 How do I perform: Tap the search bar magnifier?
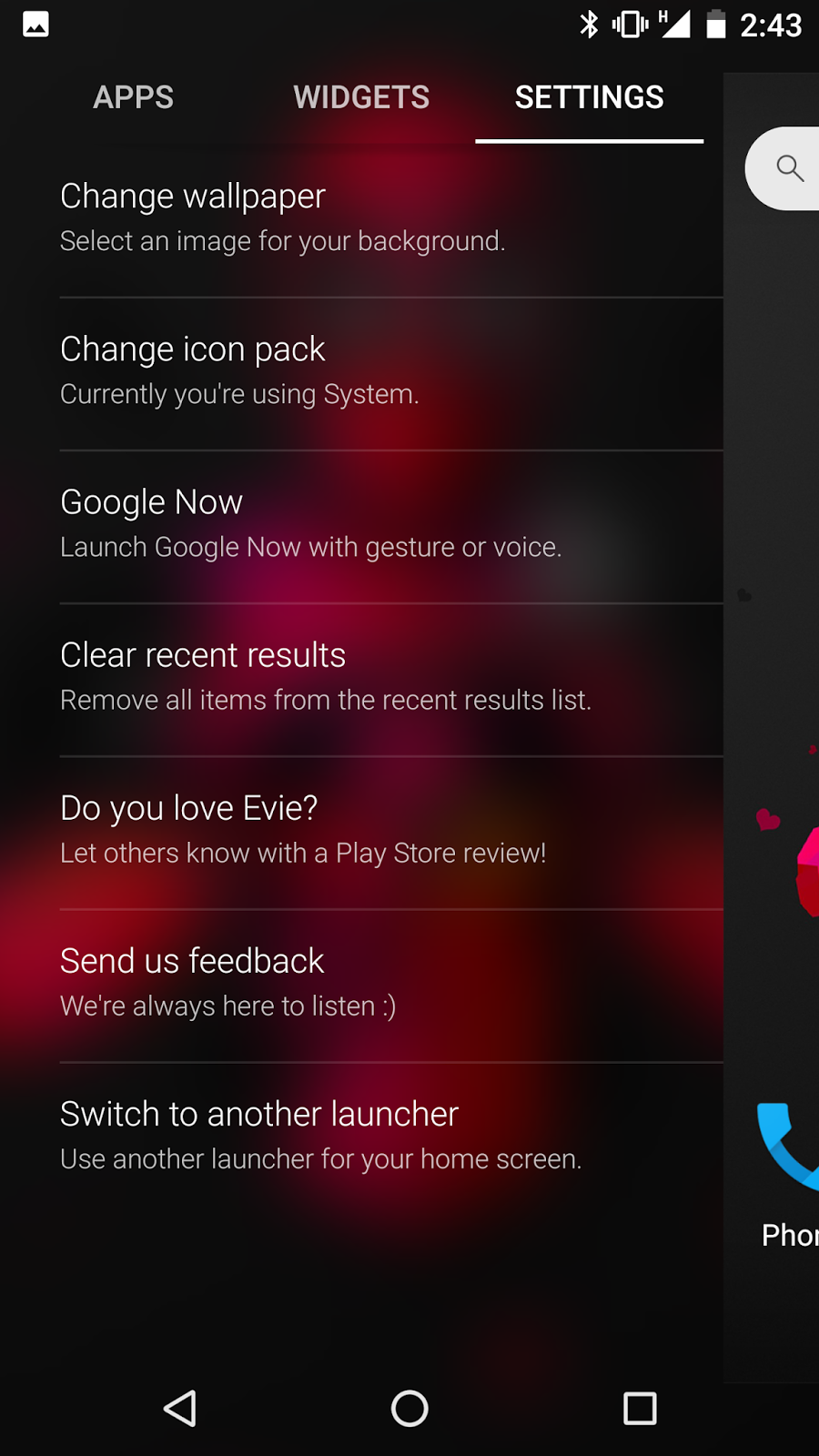pyautogui.click(x=789, y=168)
